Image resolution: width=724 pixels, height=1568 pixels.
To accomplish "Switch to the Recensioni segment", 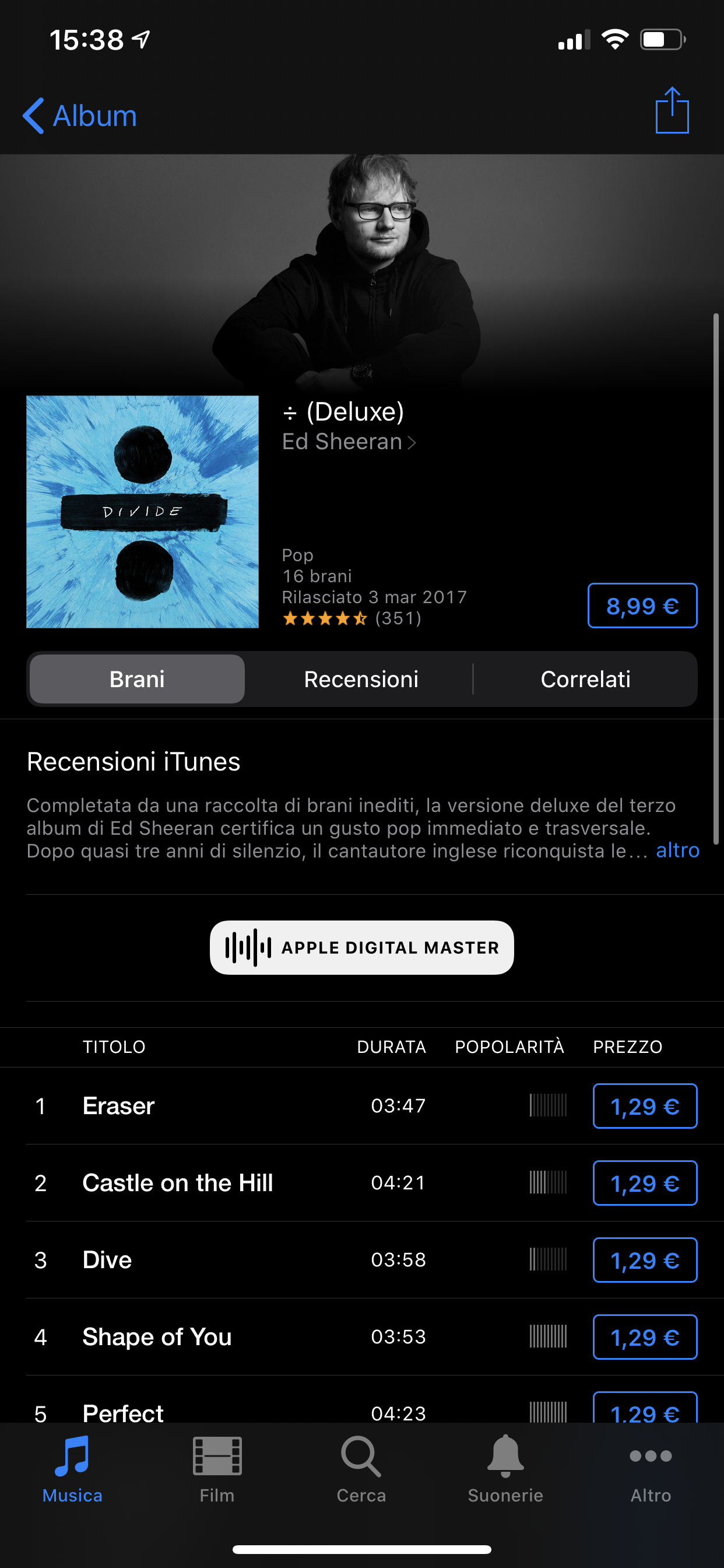I will pyautogui.click(x=361, y=680).
